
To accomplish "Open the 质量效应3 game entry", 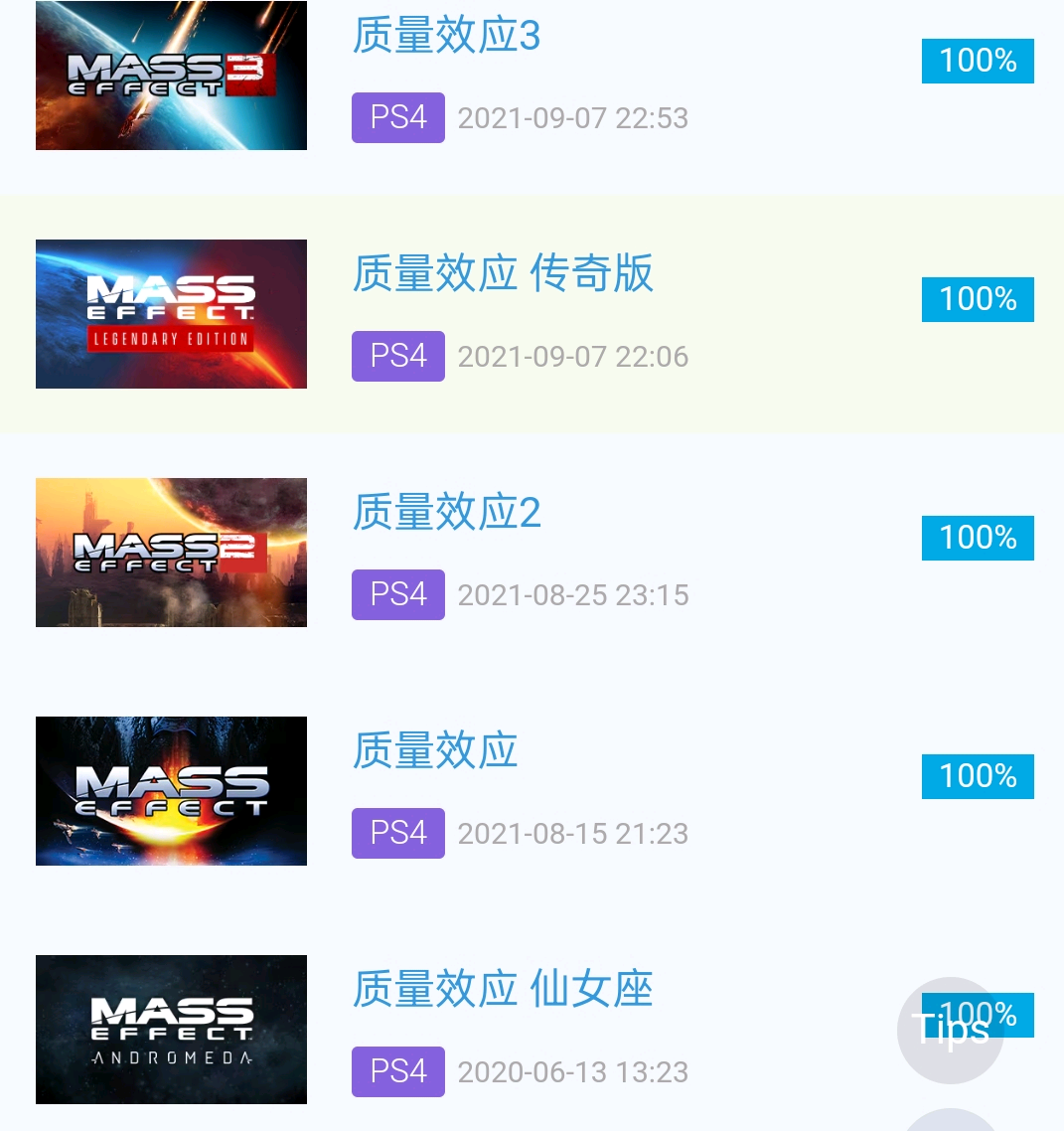I will coord(446,36).
